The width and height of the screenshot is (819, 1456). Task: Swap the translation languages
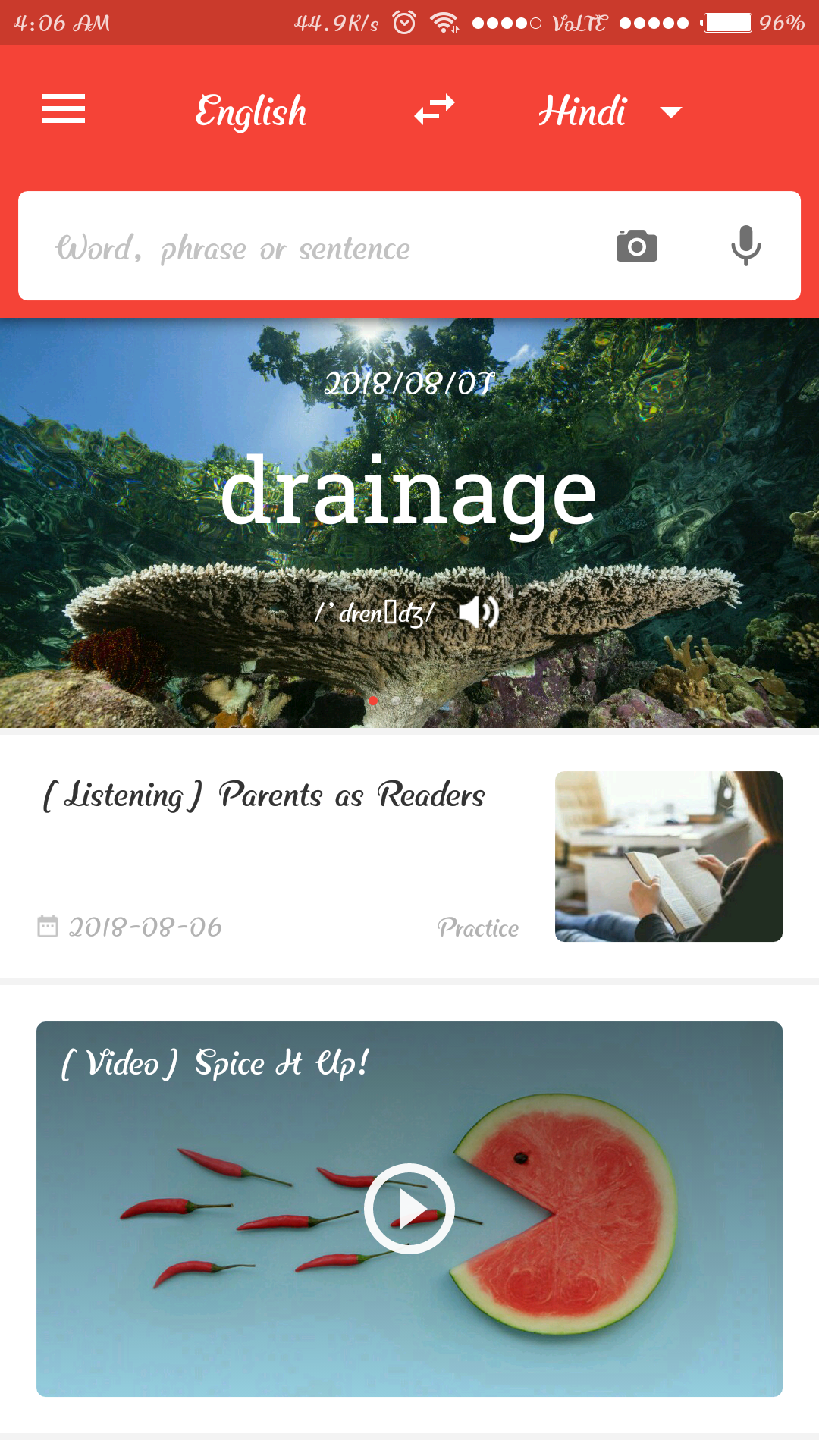coord(435,110)
